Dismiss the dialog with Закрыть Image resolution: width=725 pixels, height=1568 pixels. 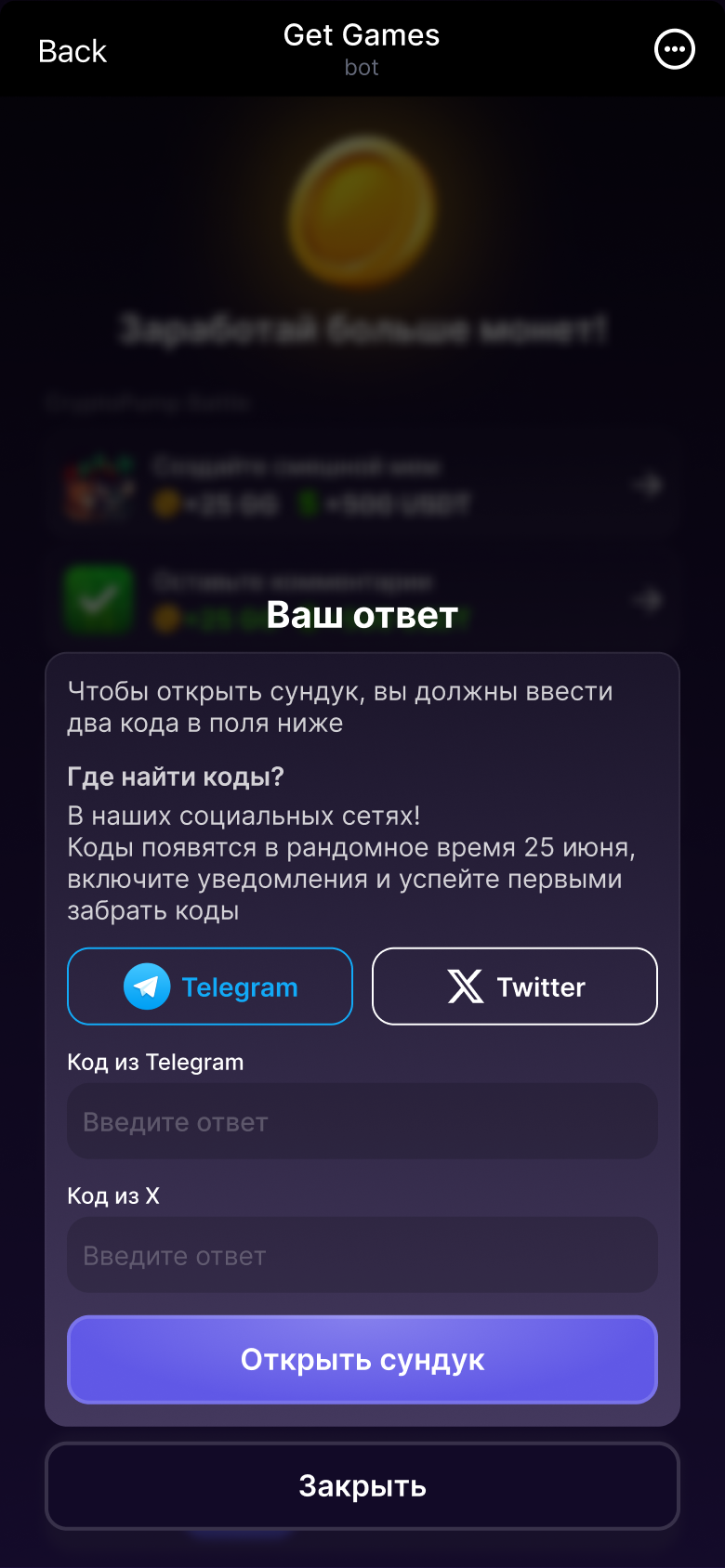point(362,1486)
